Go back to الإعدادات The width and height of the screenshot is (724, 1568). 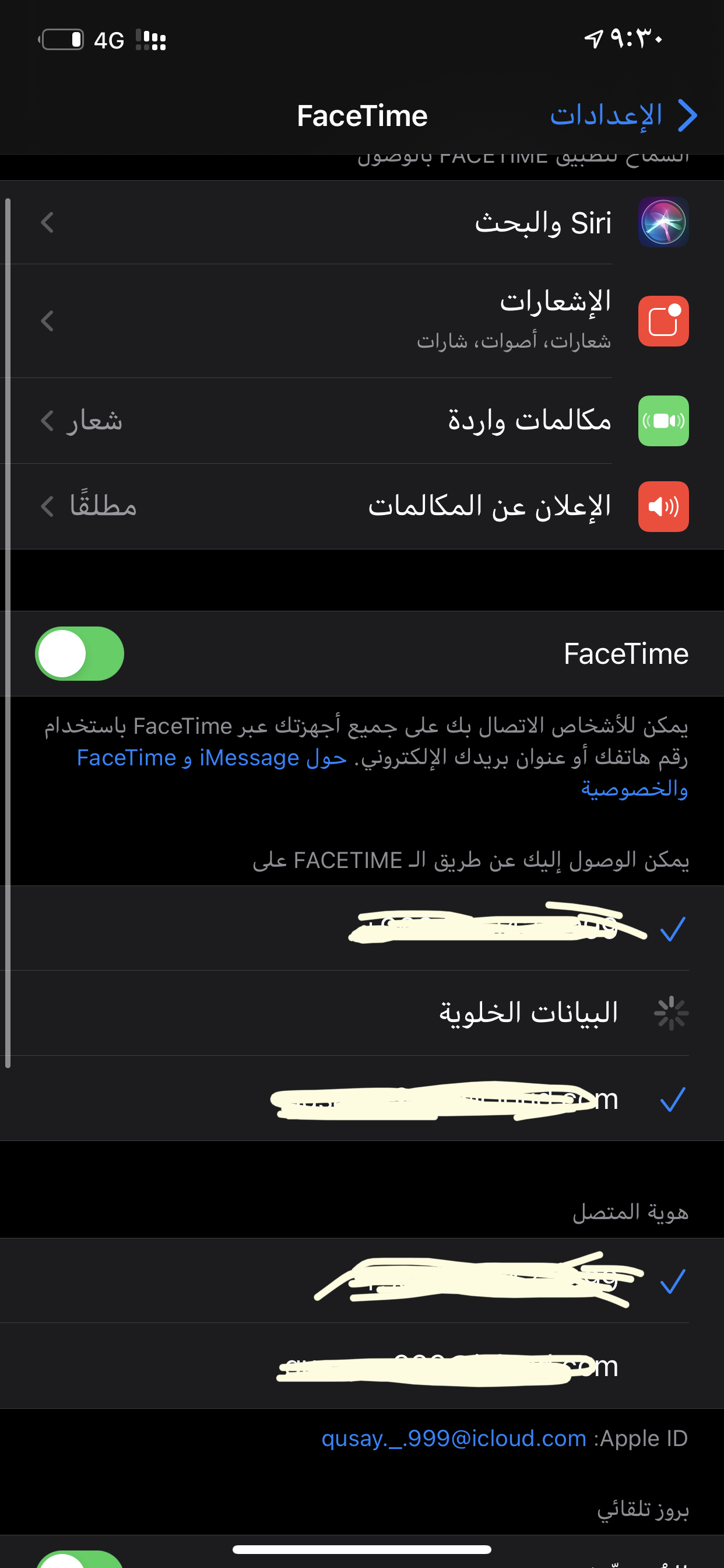pyautogui.click(x=624, y=116)
